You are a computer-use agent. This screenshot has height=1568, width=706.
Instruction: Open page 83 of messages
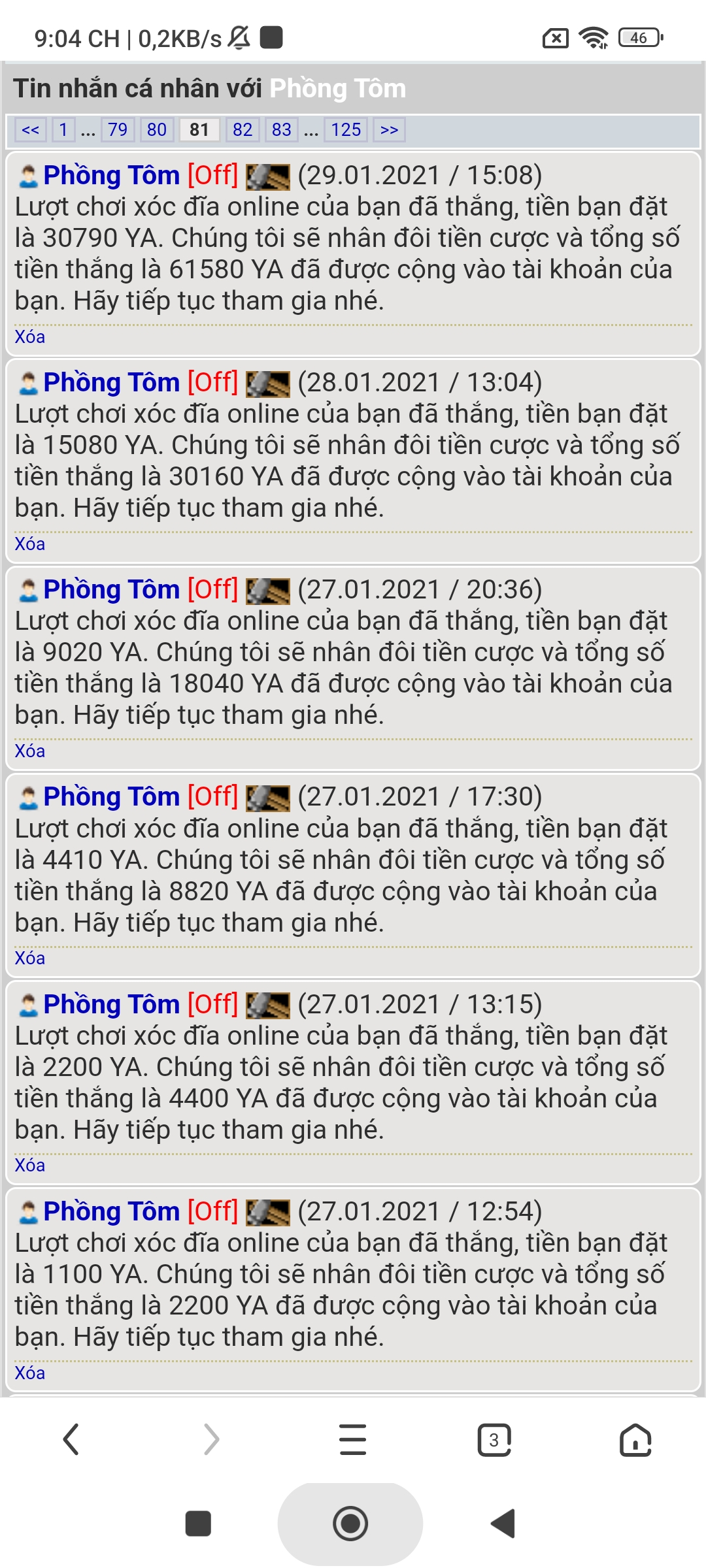click(x=282, y=130)
